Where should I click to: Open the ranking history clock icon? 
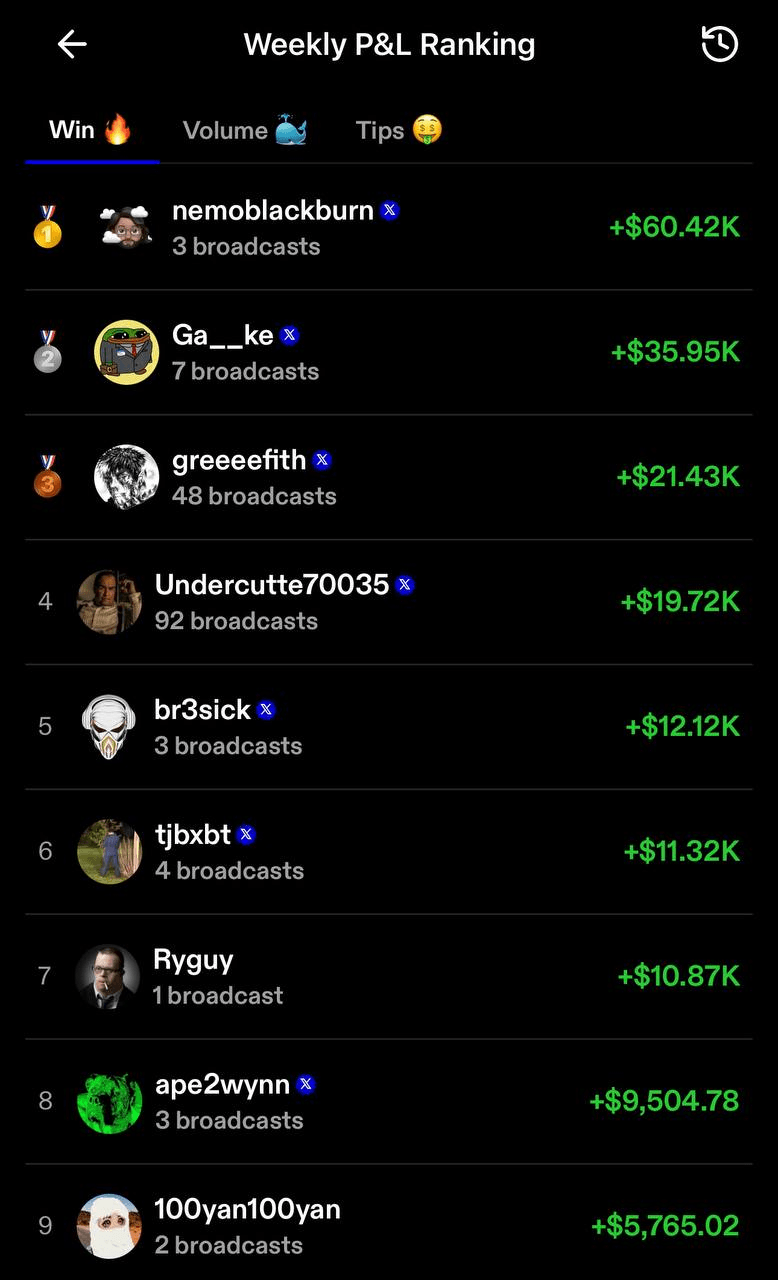719,44
